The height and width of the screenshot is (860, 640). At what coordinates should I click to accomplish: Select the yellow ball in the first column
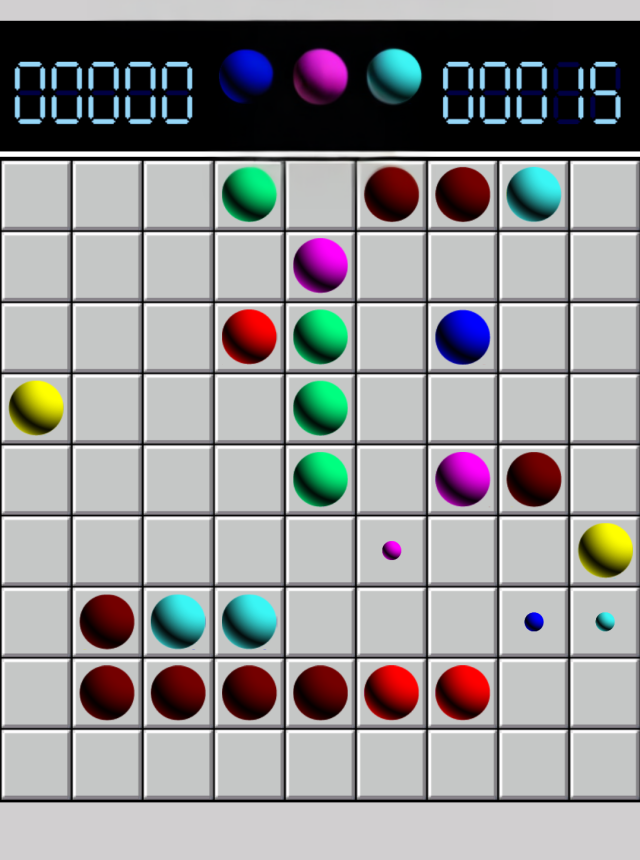click(36, 408)
